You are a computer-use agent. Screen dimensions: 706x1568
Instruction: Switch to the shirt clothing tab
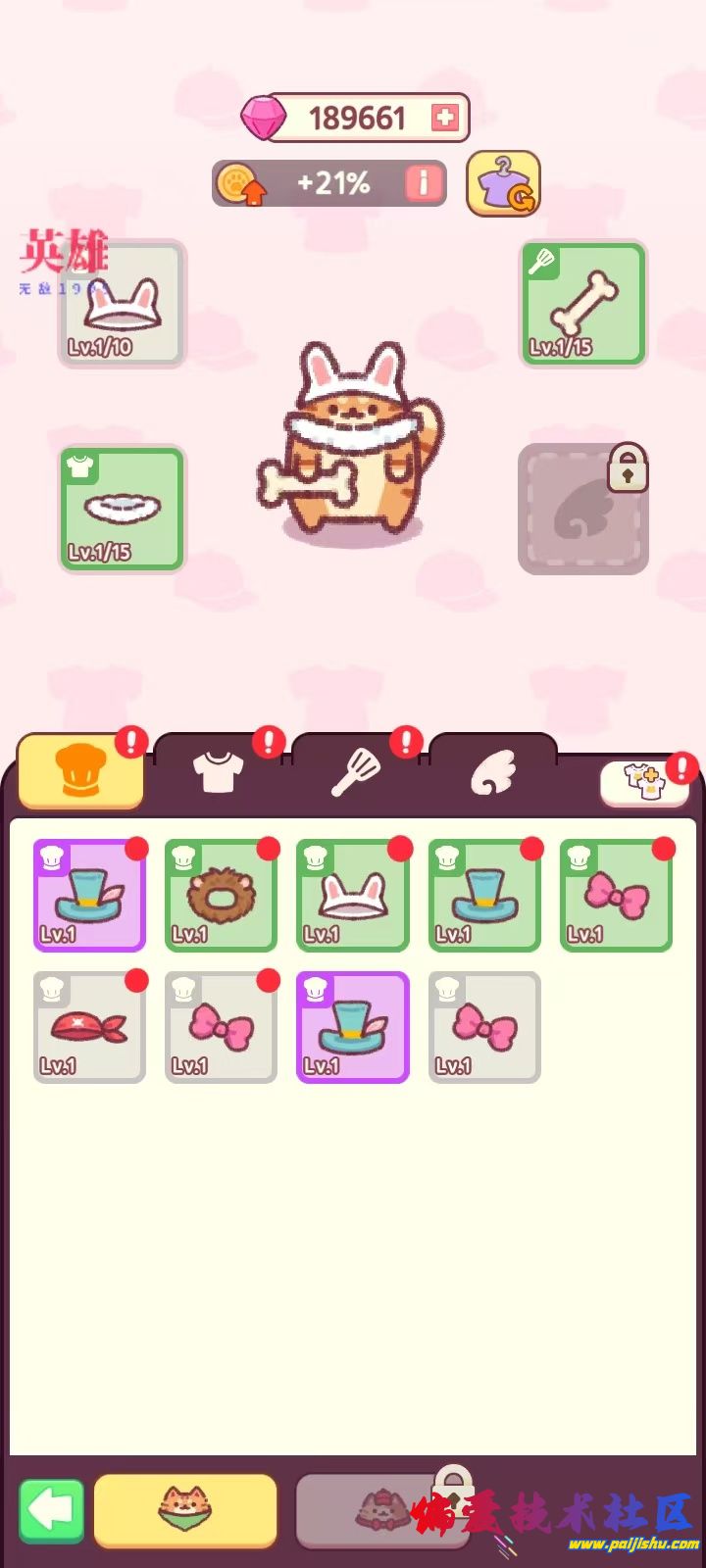tap(218, 772)
